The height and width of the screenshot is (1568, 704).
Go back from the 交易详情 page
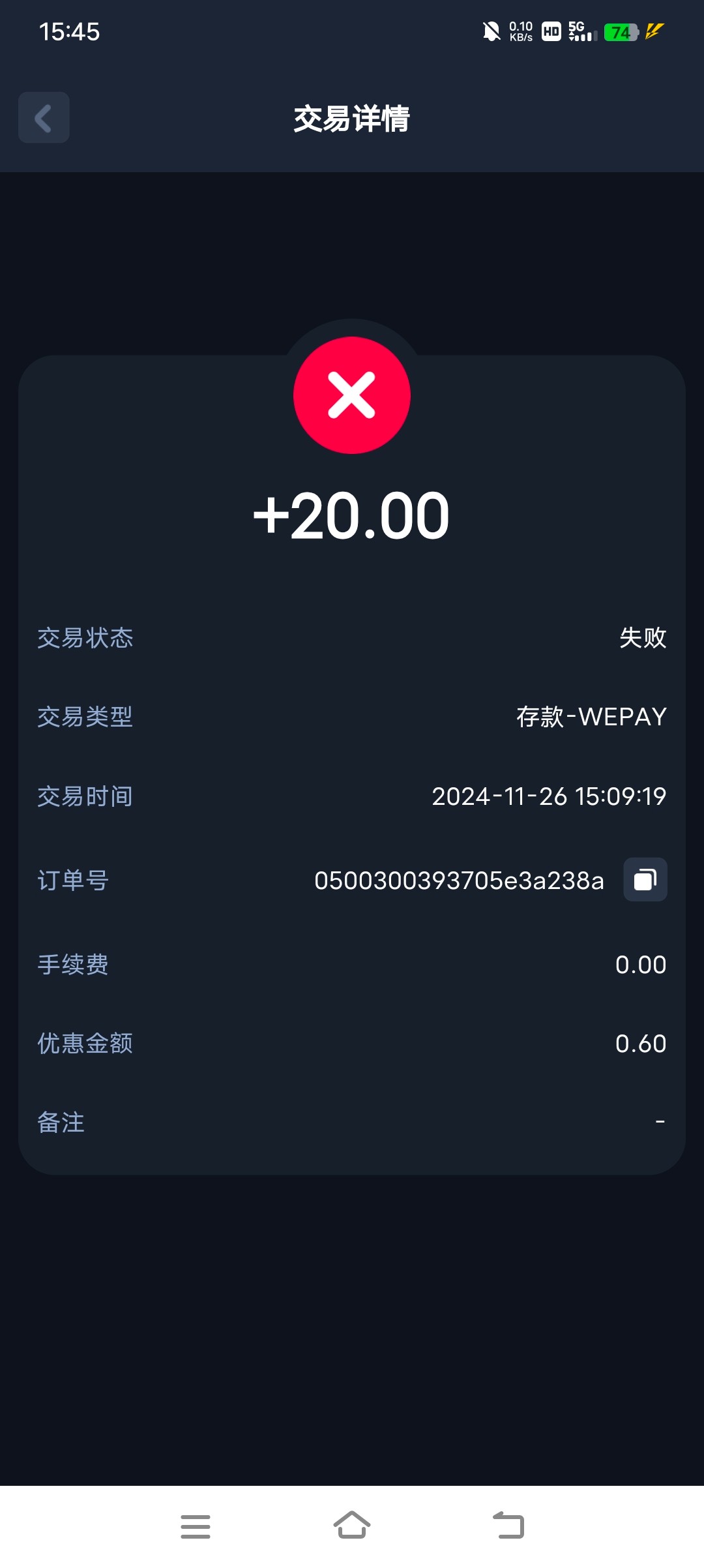tap(44, 118)
